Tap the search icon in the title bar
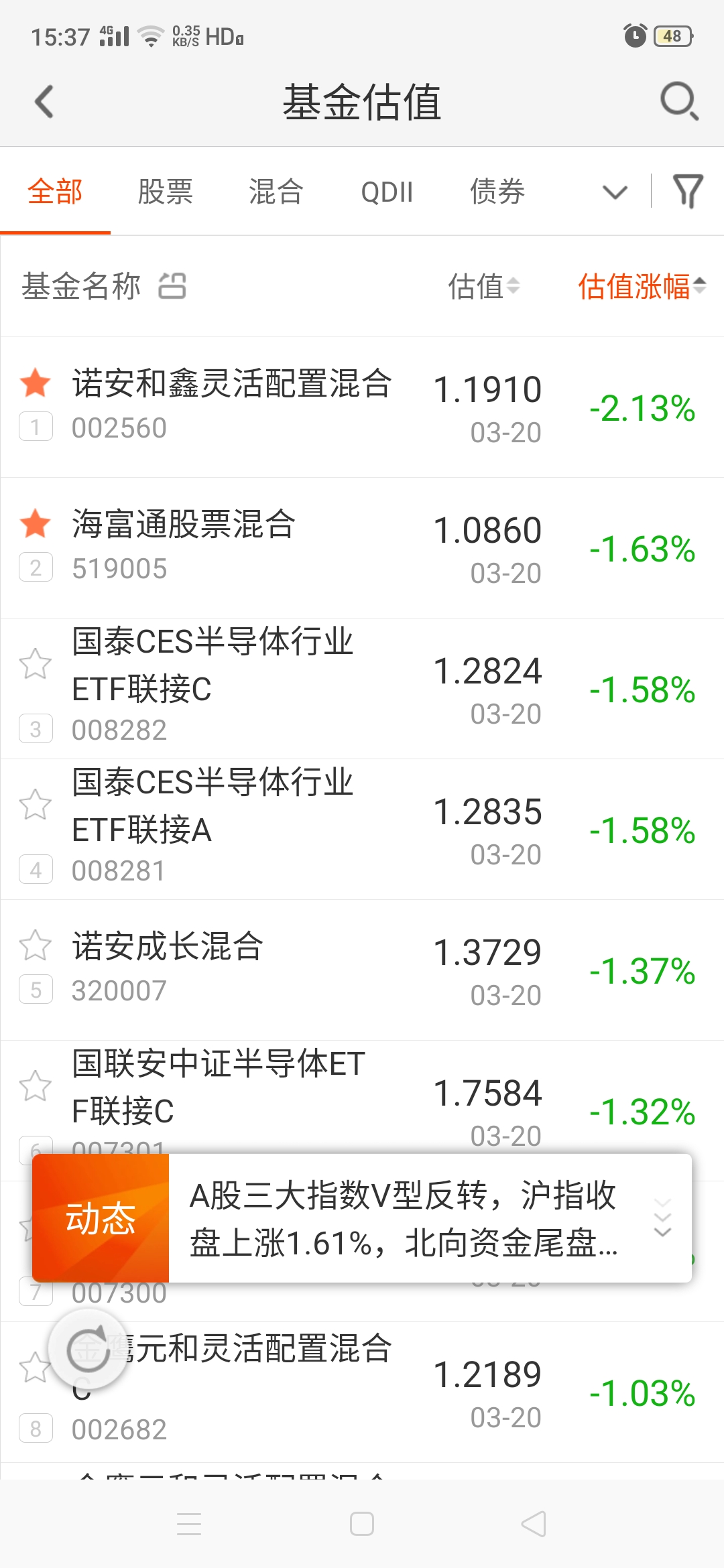 [679, 102]
